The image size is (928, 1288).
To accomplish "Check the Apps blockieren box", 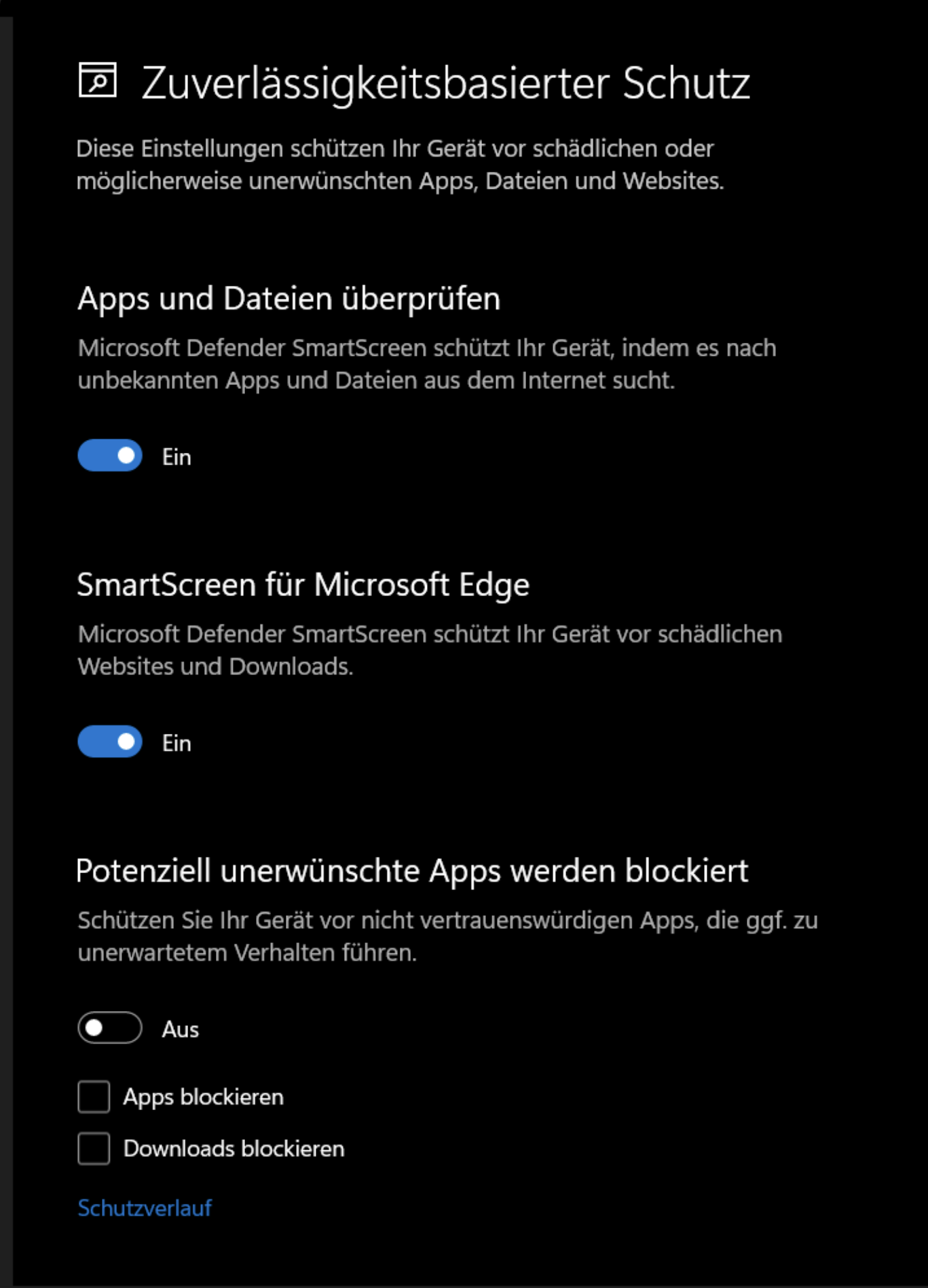I will [94, 1097].
